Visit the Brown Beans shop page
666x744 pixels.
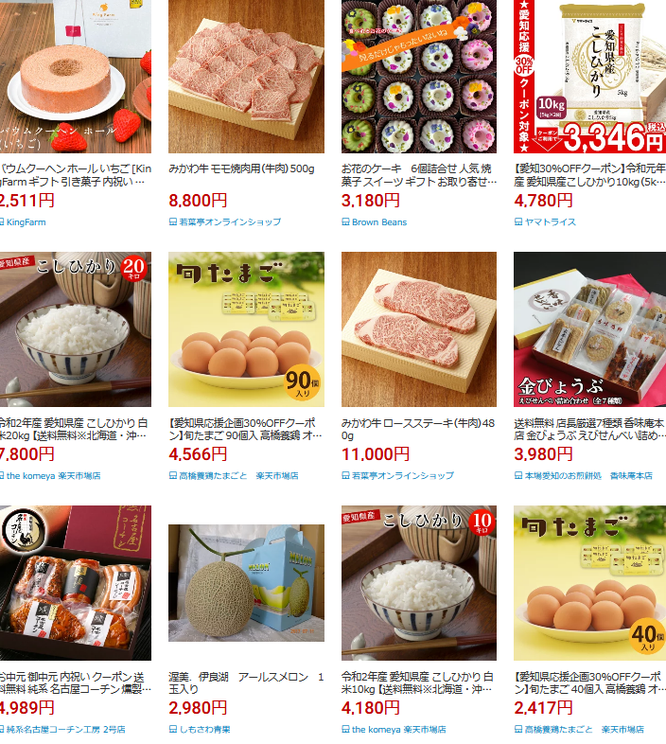pyautogui.click(x=378, y=222)
